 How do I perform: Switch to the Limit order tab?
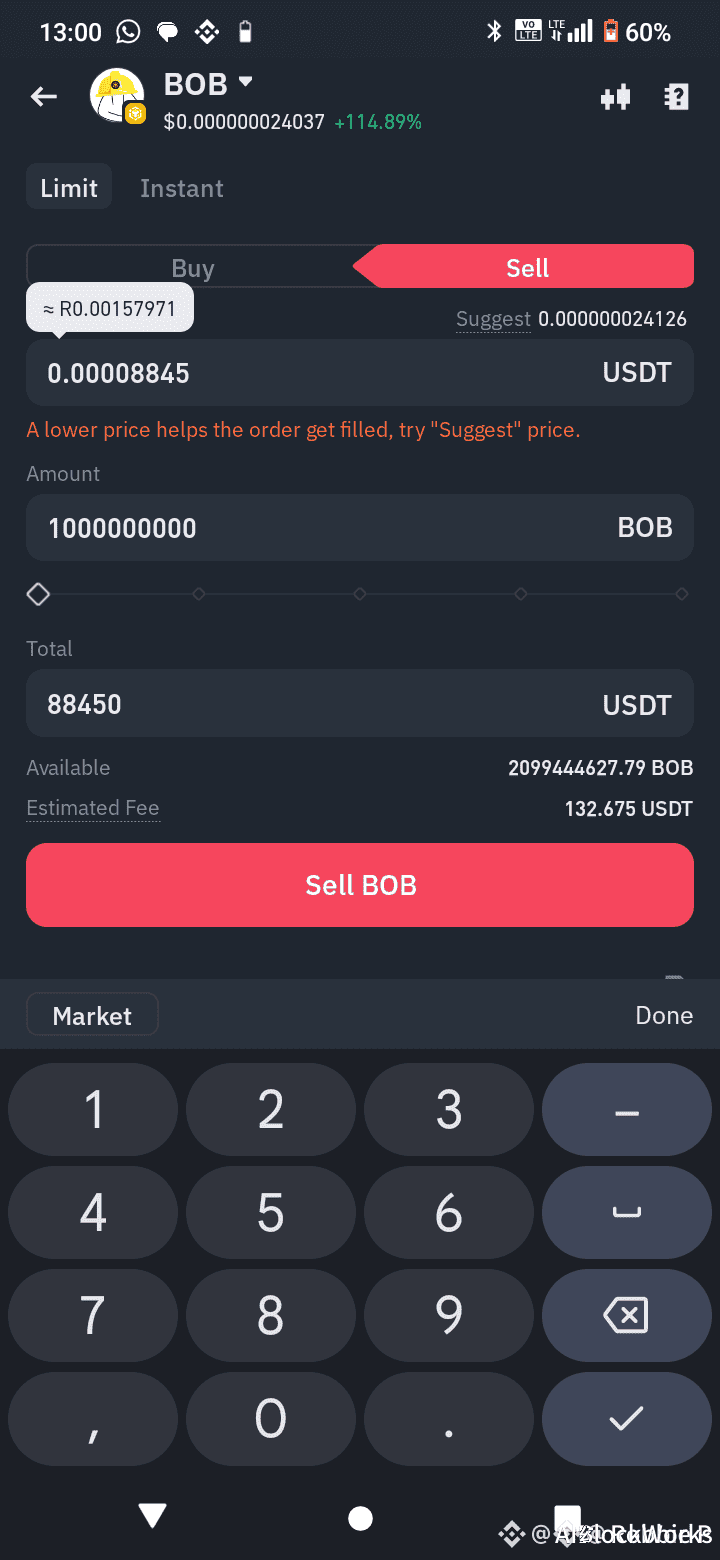tap(69, 188)
